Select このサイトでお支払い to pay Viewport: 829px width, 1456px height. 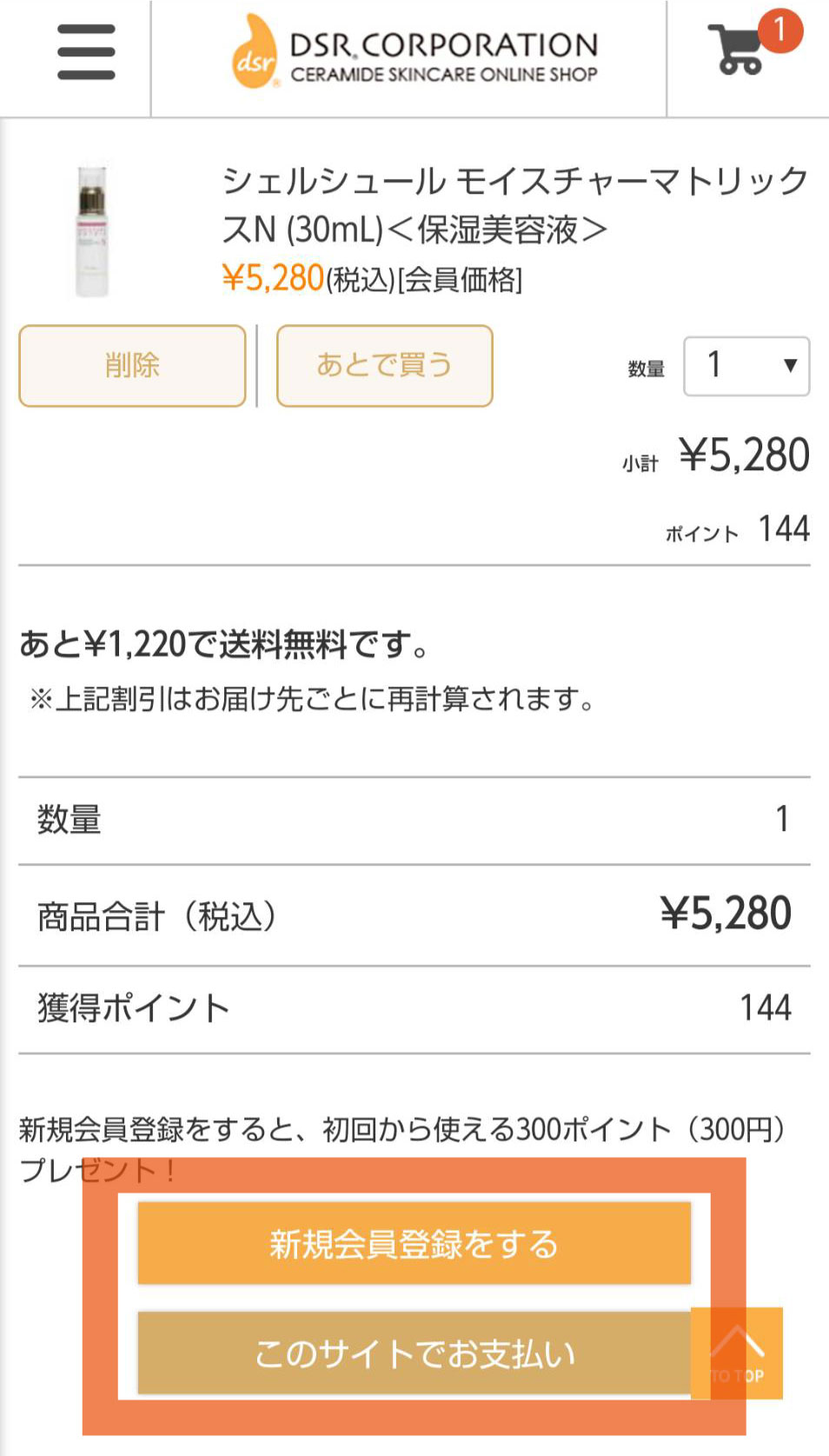pos(414,1353)
